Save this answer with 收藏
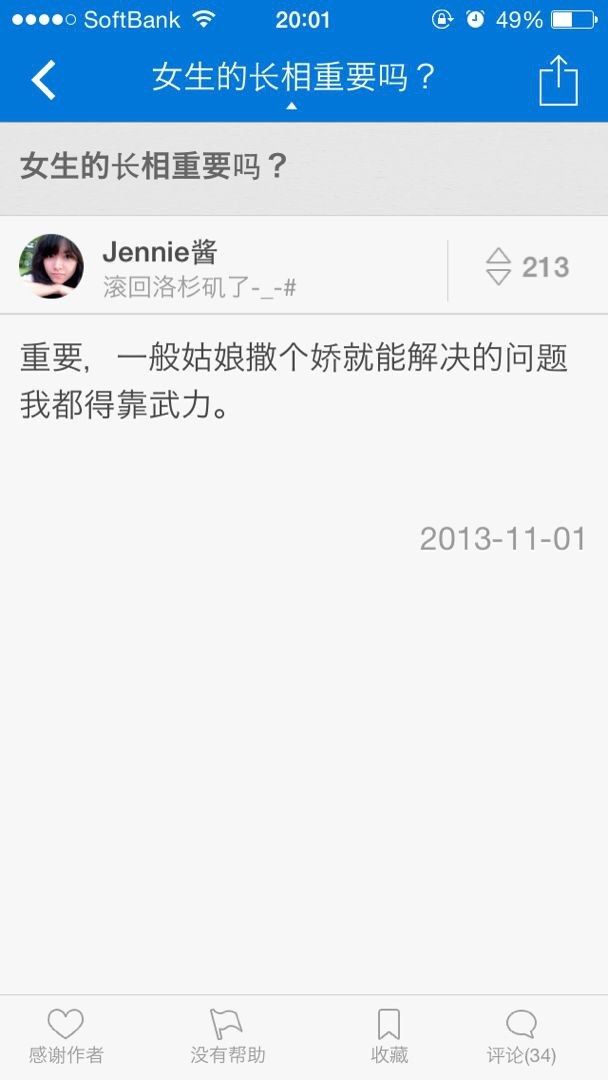The image size is (608, 1080). tap(389, 1037)
